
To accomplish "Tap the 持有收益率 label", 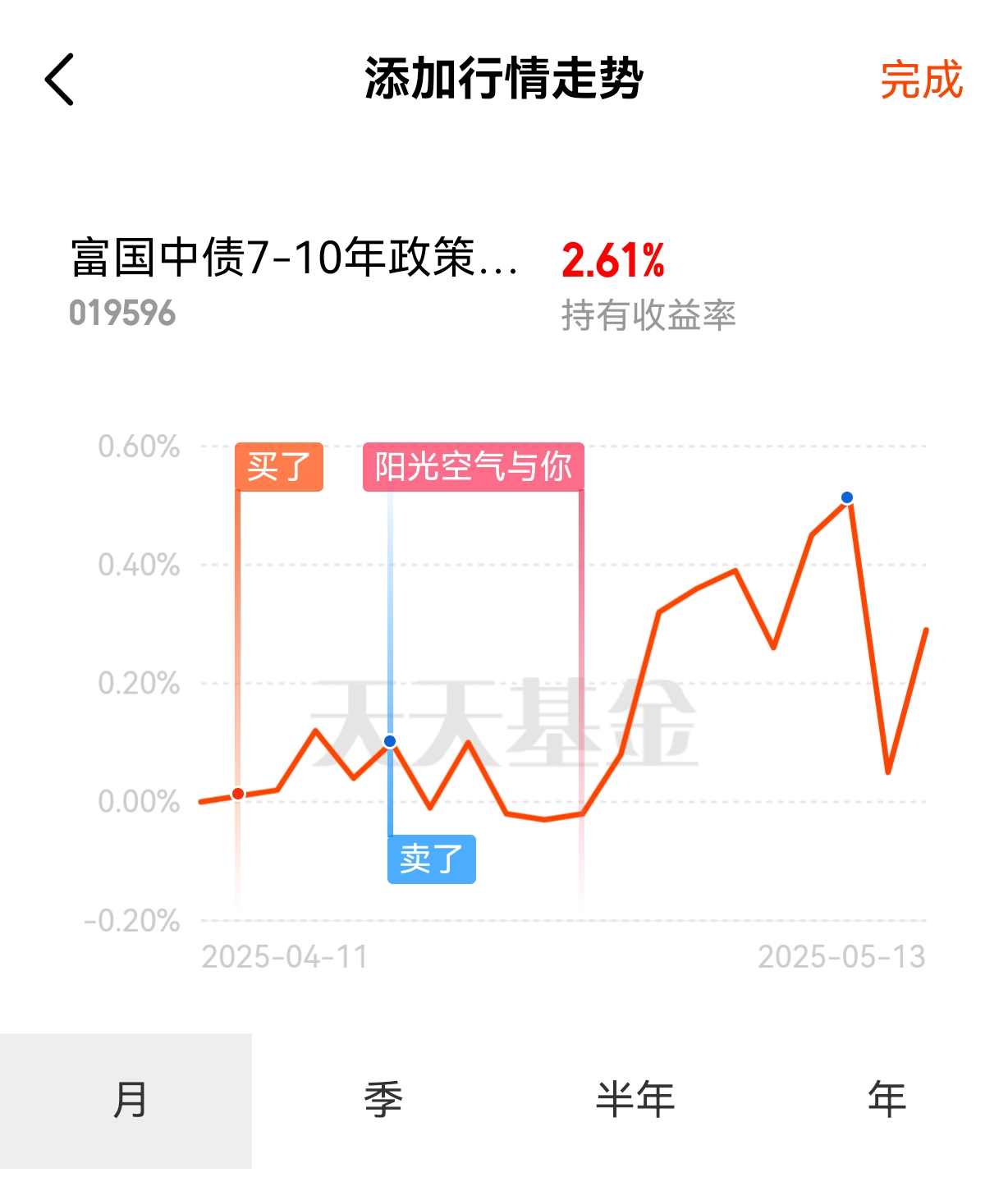I will click(651, 314).
